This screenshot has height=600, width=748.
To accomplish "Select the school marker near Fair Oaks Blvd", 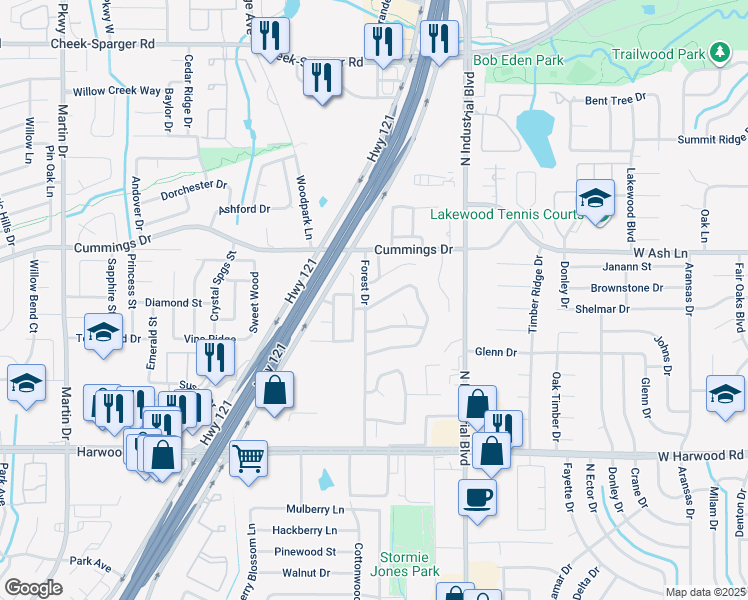I will click(x=725, y=393).
